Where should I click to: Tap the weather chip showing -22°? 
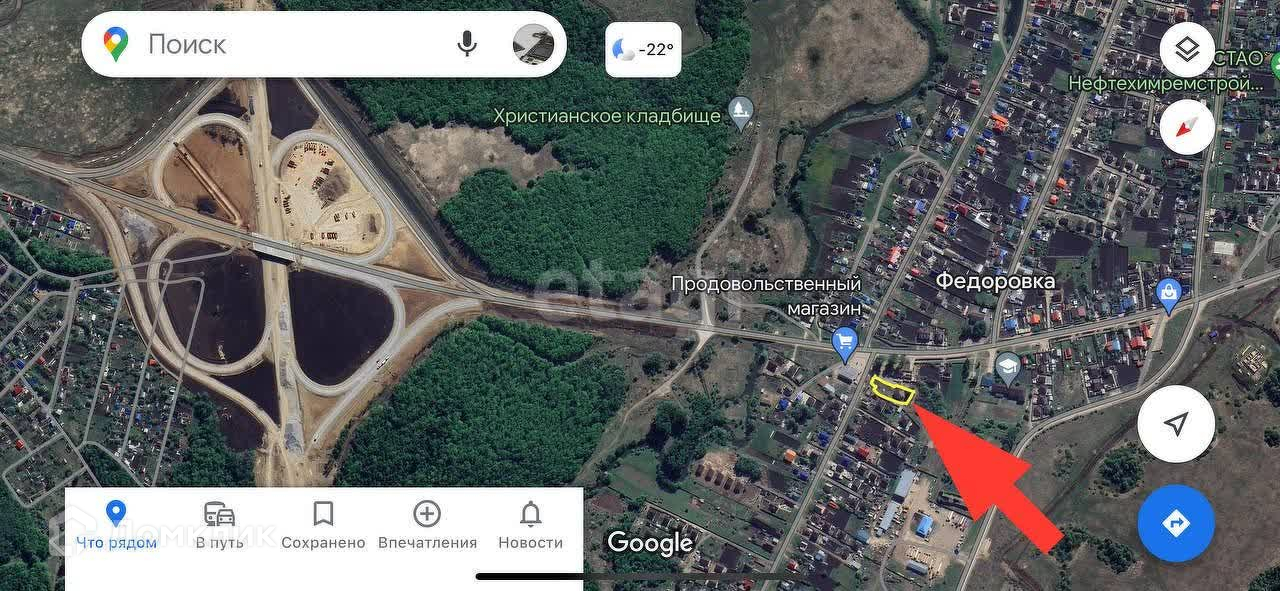[643, 49]
